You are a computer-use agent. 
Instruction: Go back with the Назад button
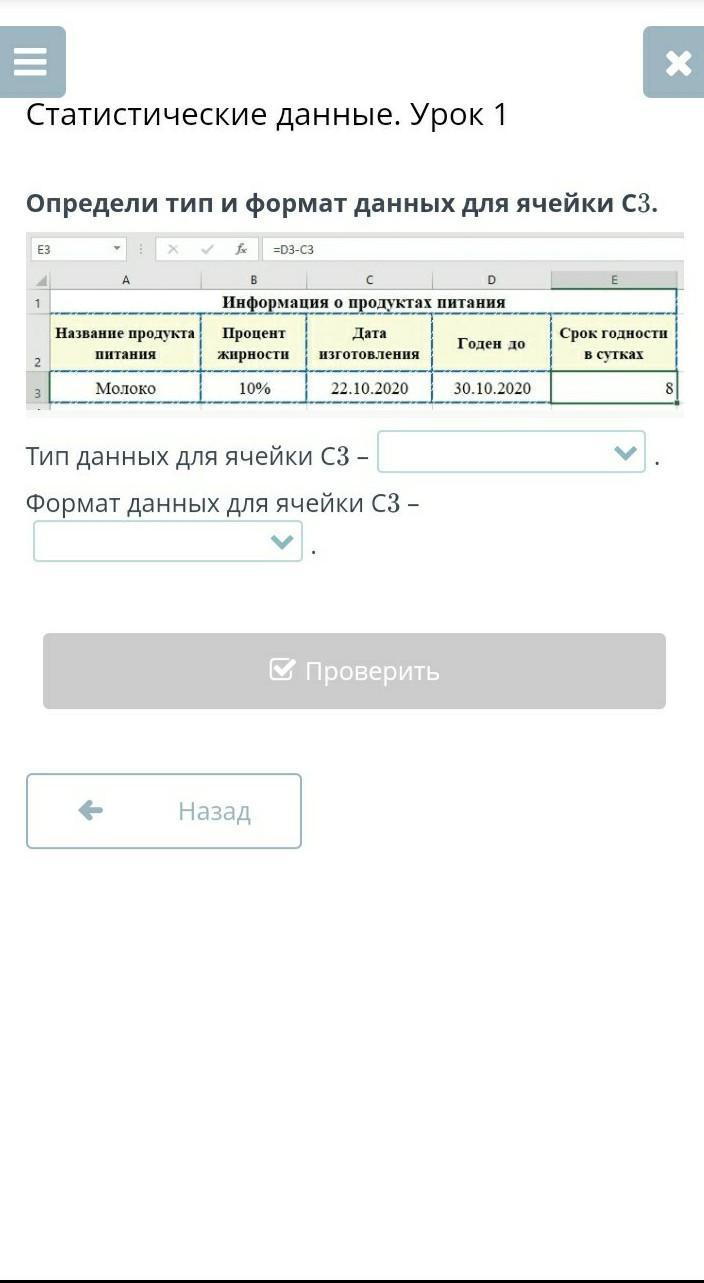pos(164,811)
